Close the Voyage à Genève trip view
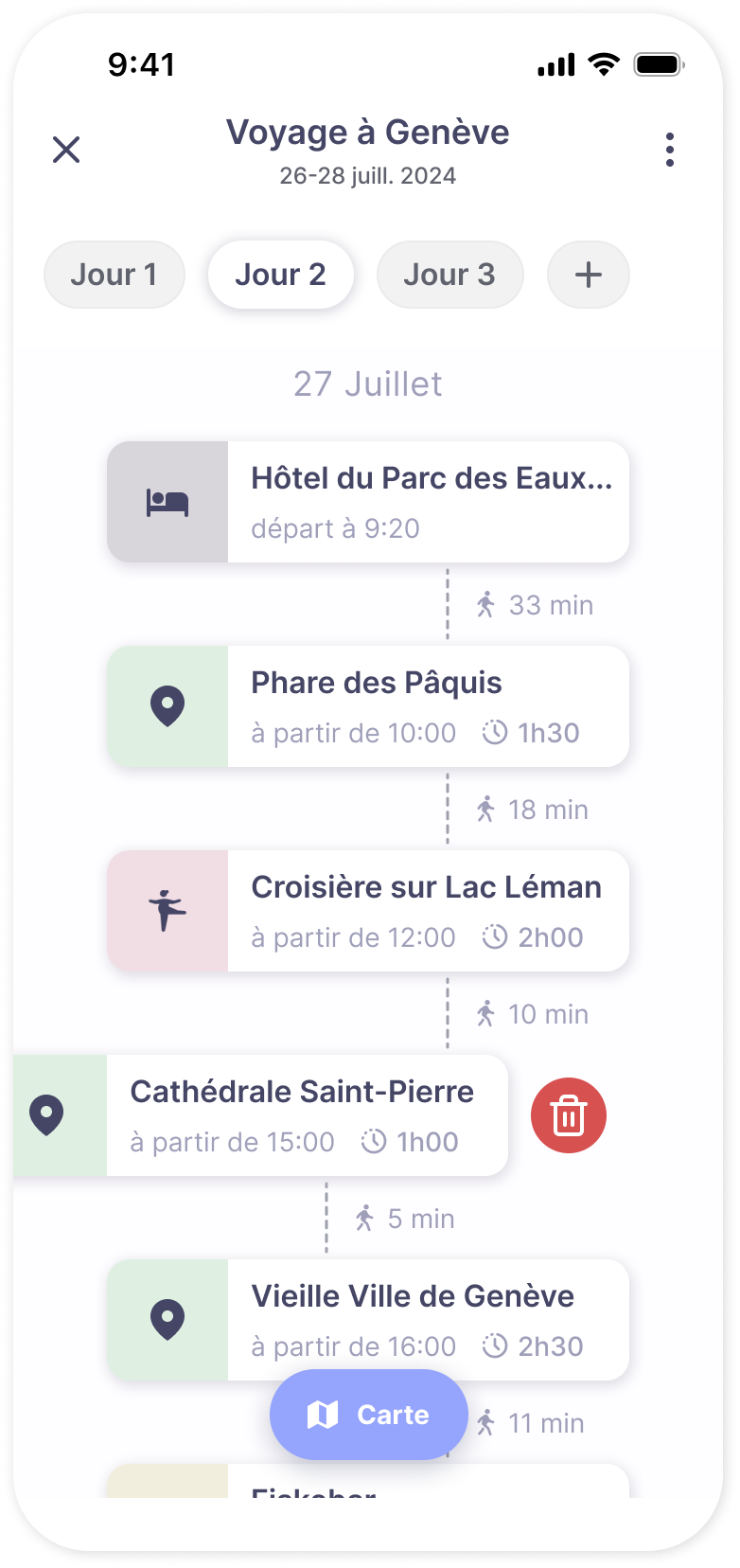Image resolution: width=740 pixels, height=1568 pixels. point(66,149)
